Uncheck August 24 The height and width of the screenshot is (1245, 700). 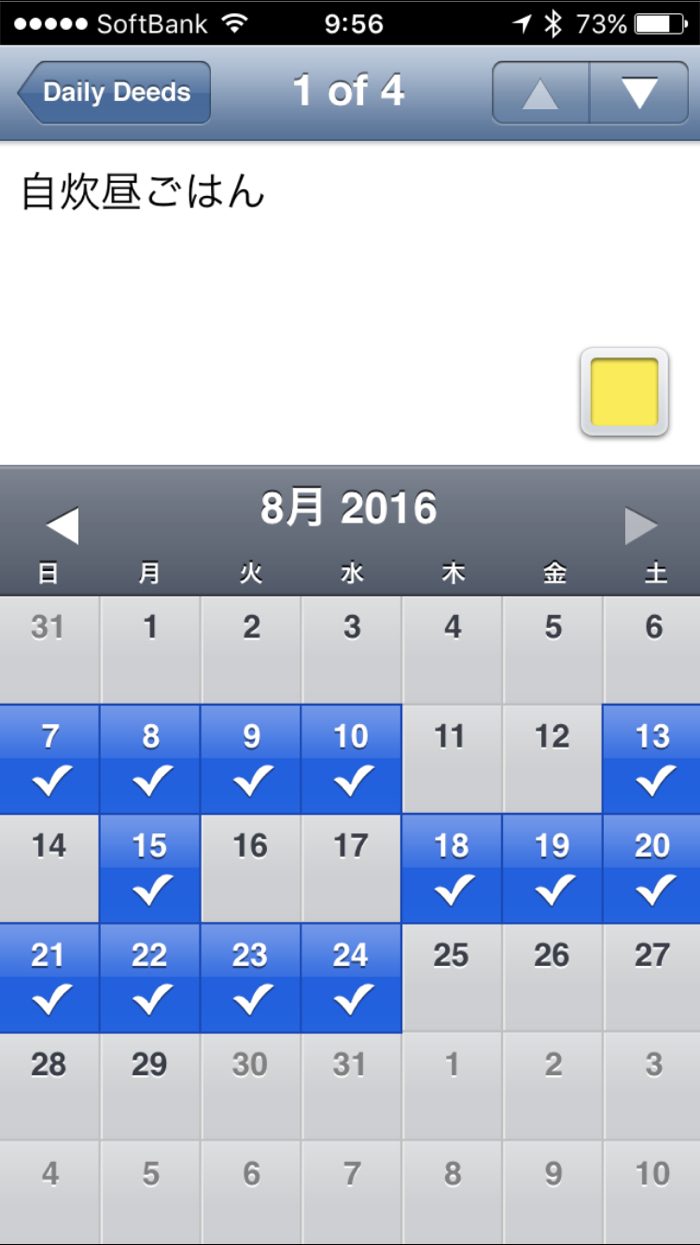(x=351, y=978)
